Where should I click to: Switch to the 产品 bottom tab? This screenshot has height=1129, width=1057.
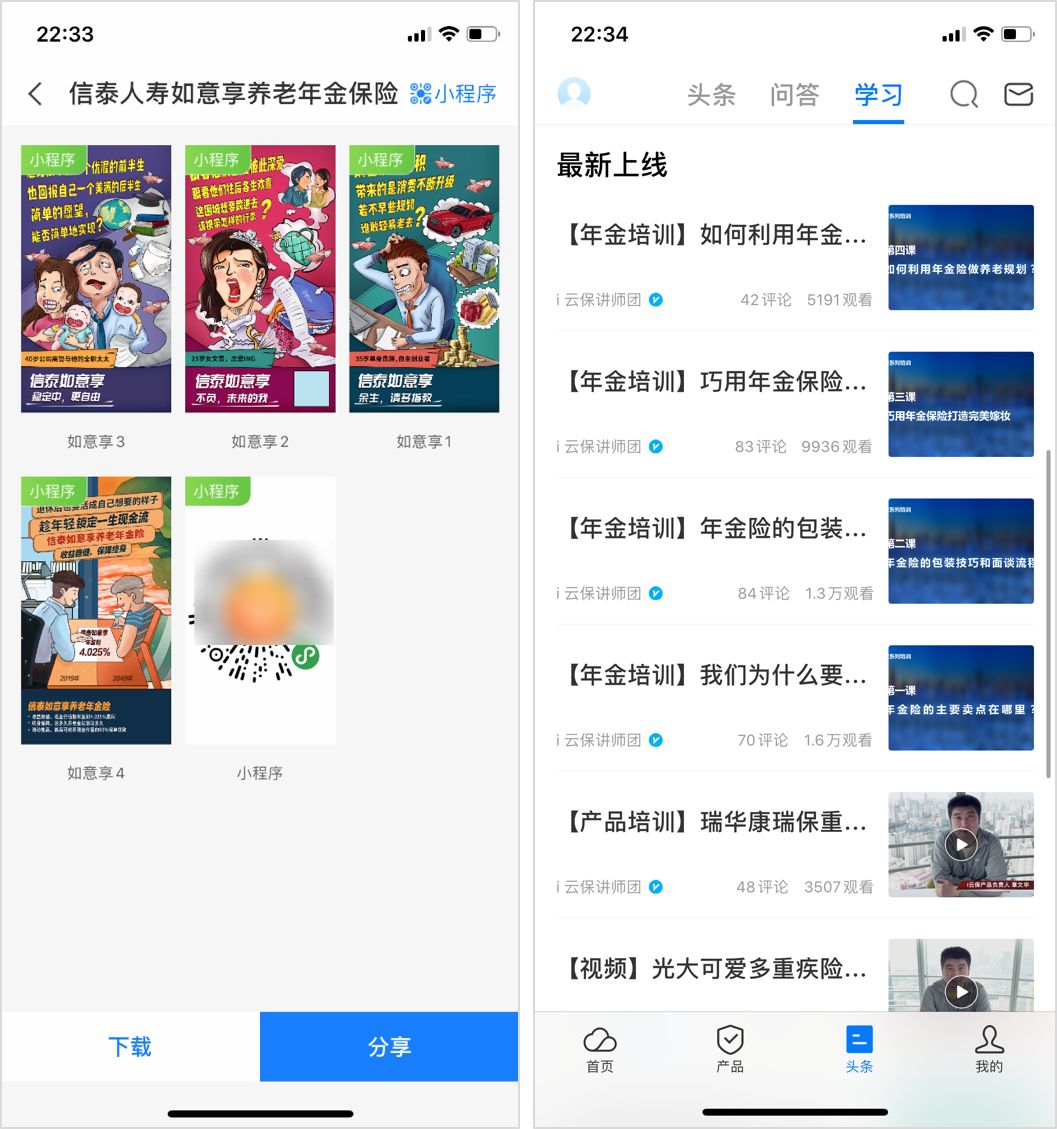[730, 1048]
